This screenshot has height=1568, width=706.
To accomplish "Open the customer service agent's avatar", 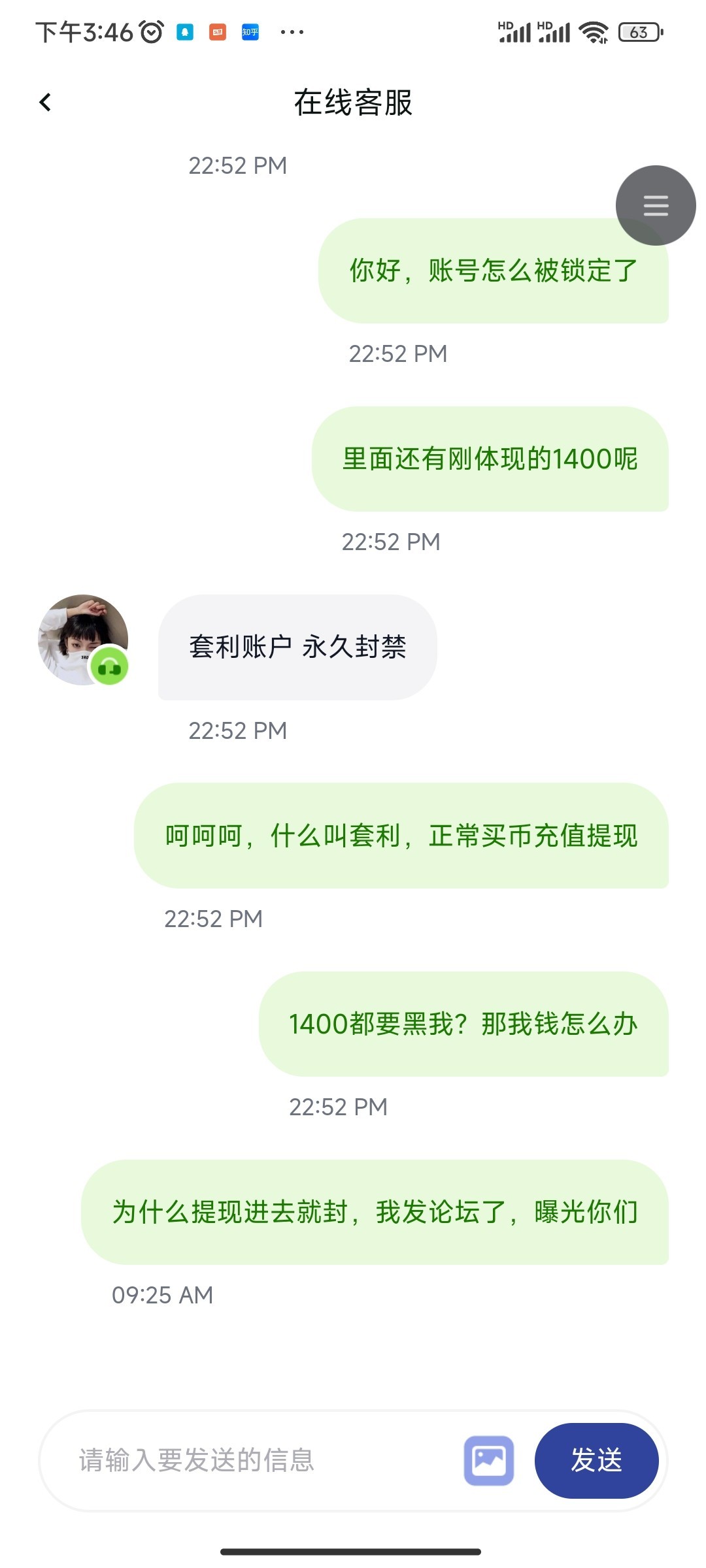I will [x=83, y=640].
